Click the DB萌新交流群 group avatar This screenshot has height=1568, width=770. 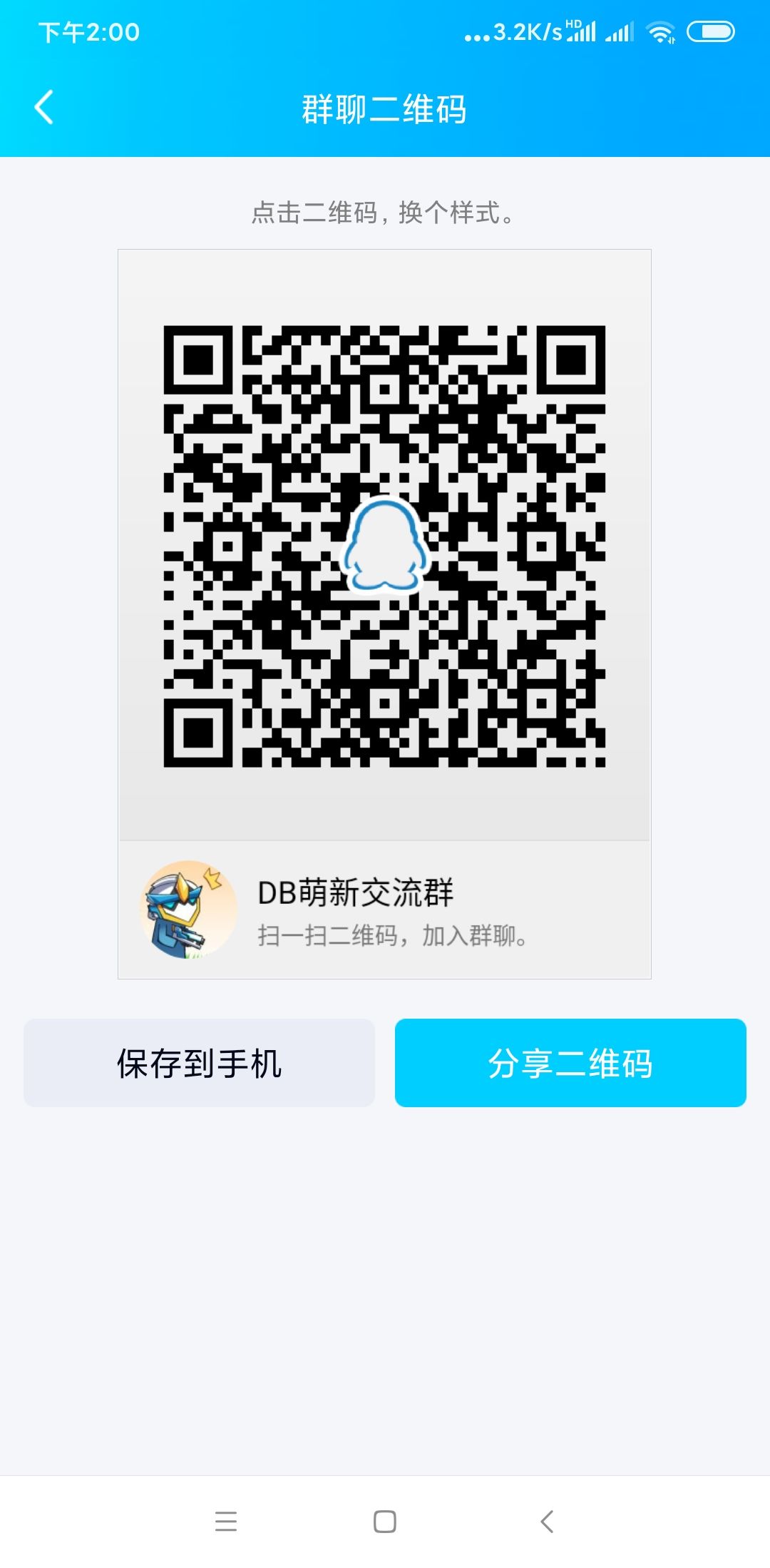tap(187, 909)
